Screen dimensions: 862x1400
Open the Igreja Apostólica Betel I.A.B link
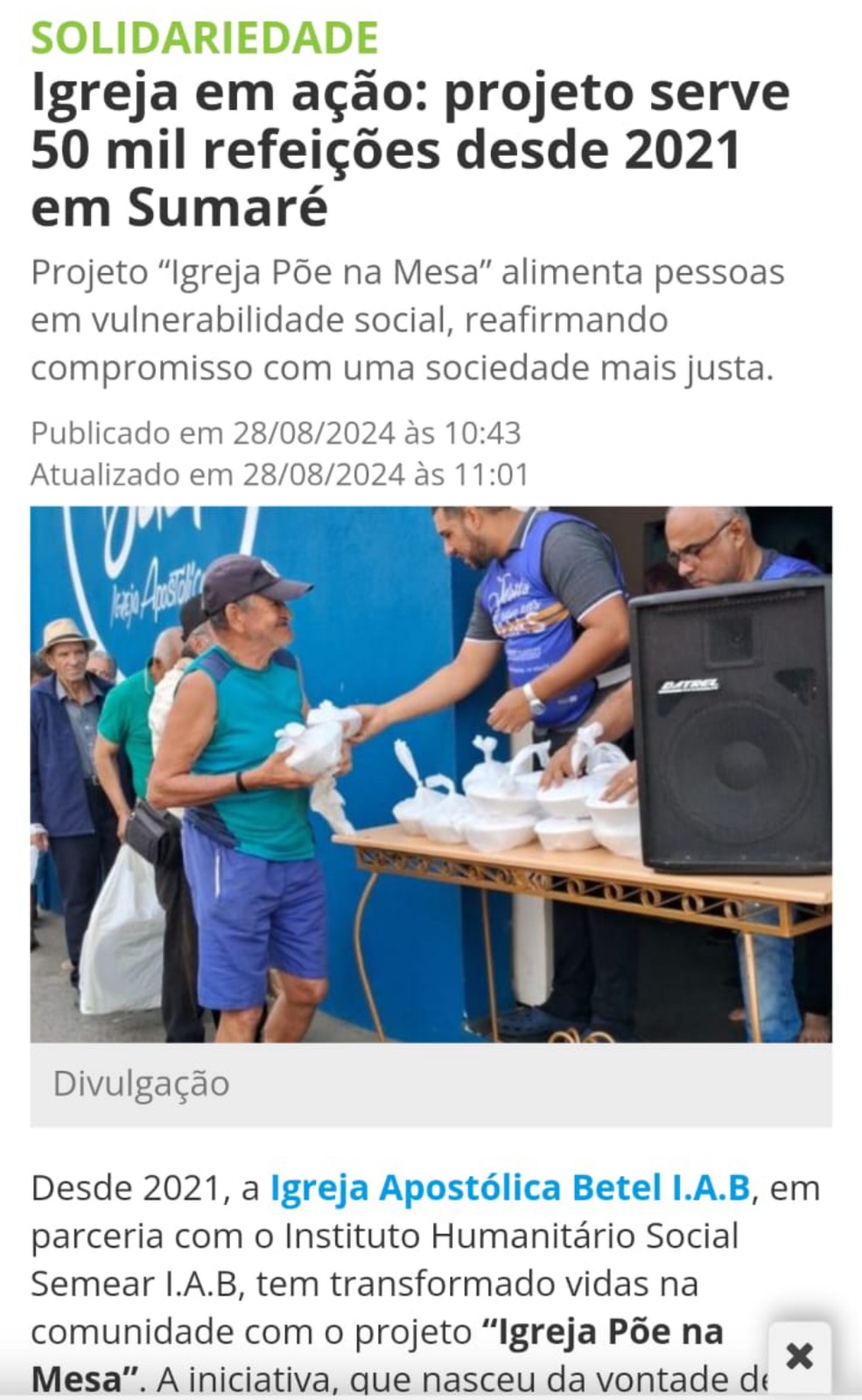tap(509, 1187)
